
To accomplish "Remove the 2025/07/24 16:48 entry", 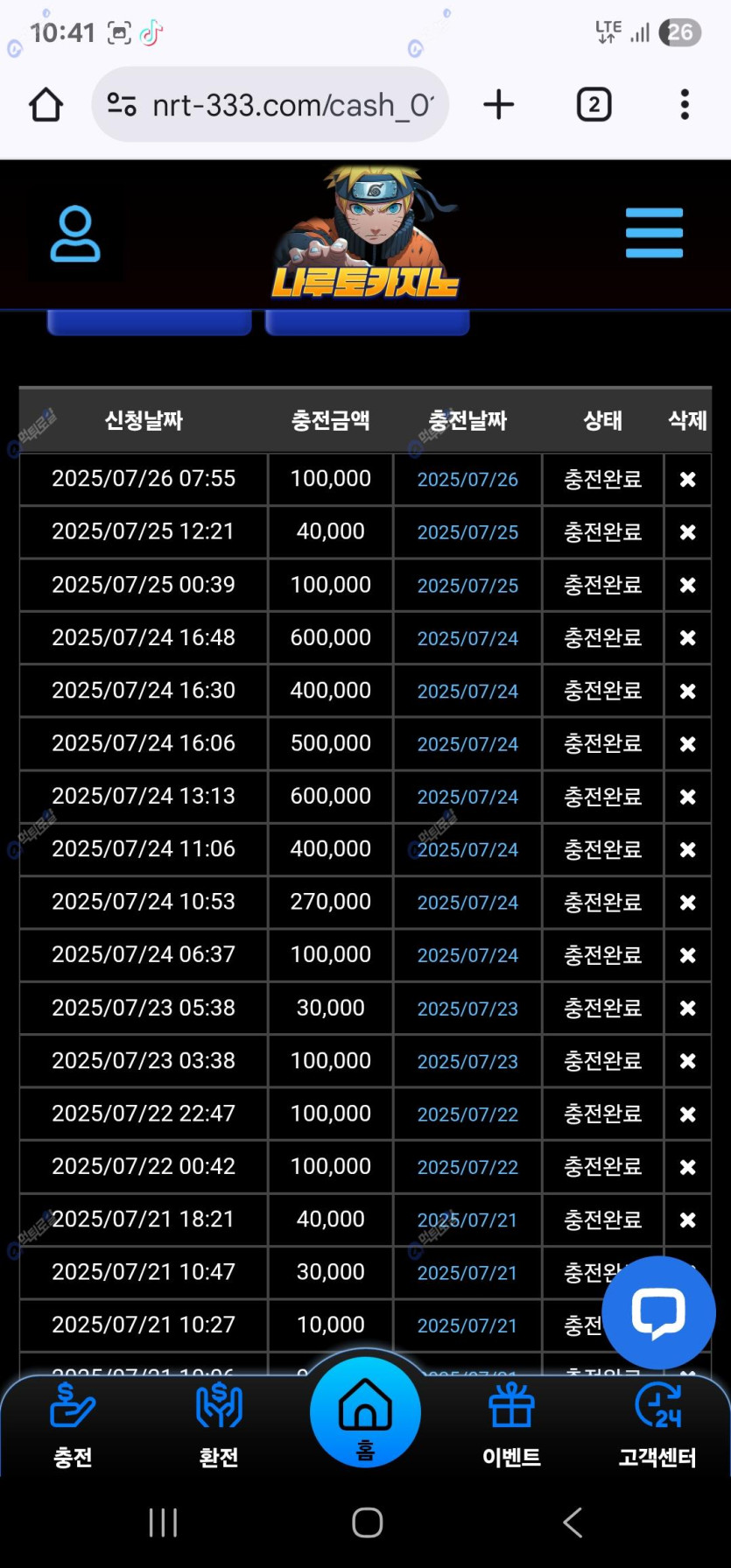I will click(x=687, y=638).
